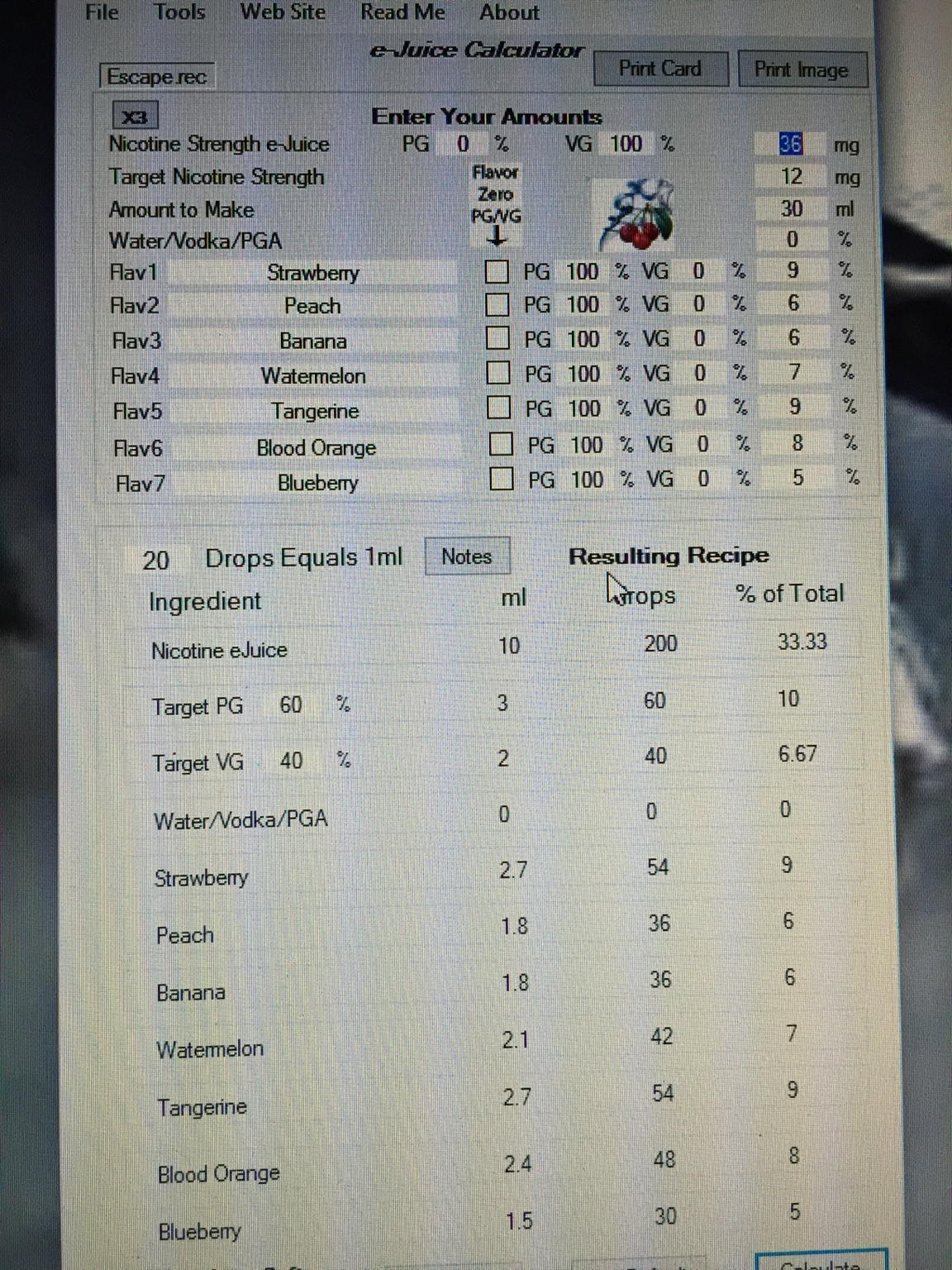The width and height of the screenshot is (952, 1270).
Task: Open the About menu
Action: (x=509, y=12)
